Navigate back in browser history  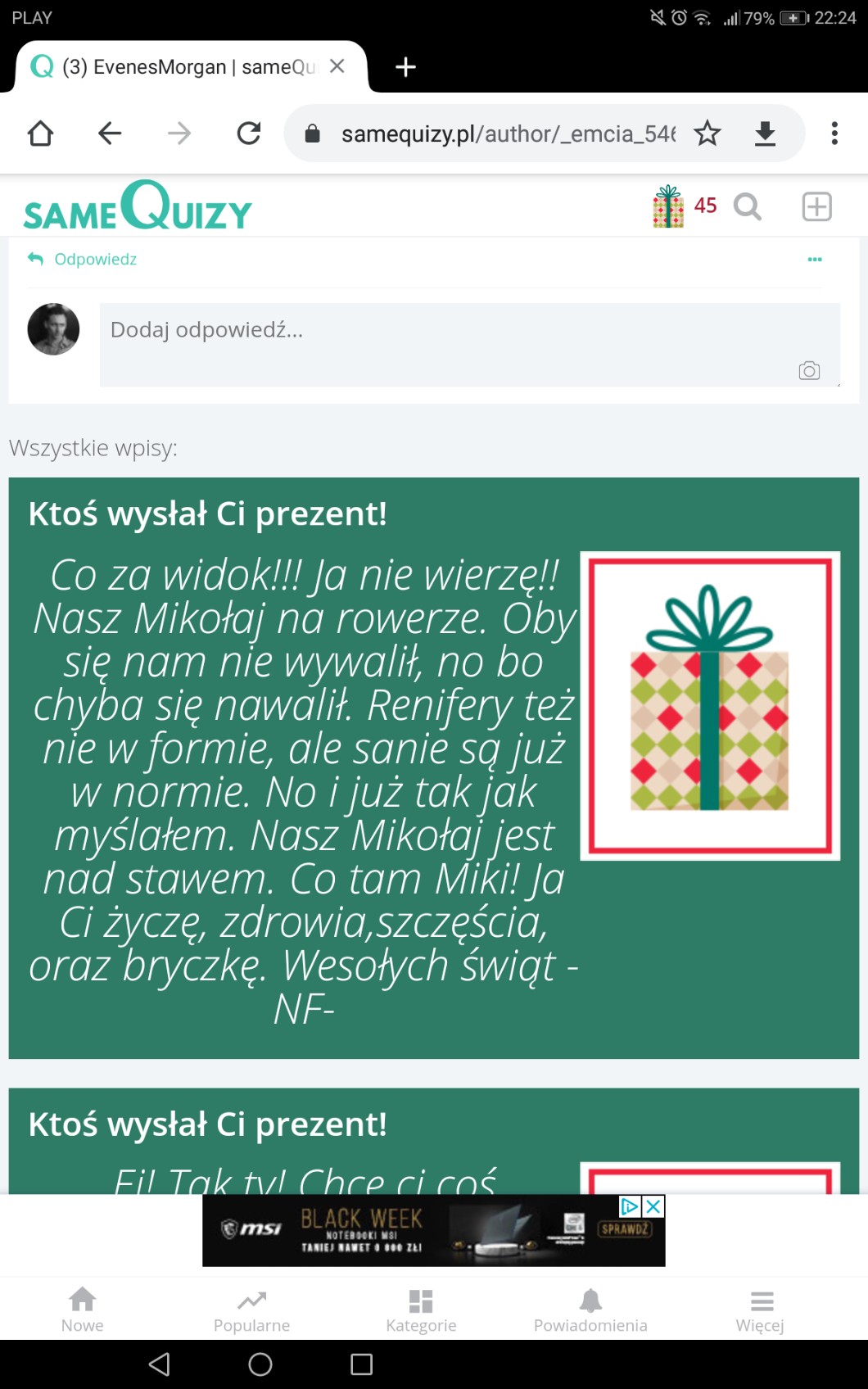(x=110, y=133)
